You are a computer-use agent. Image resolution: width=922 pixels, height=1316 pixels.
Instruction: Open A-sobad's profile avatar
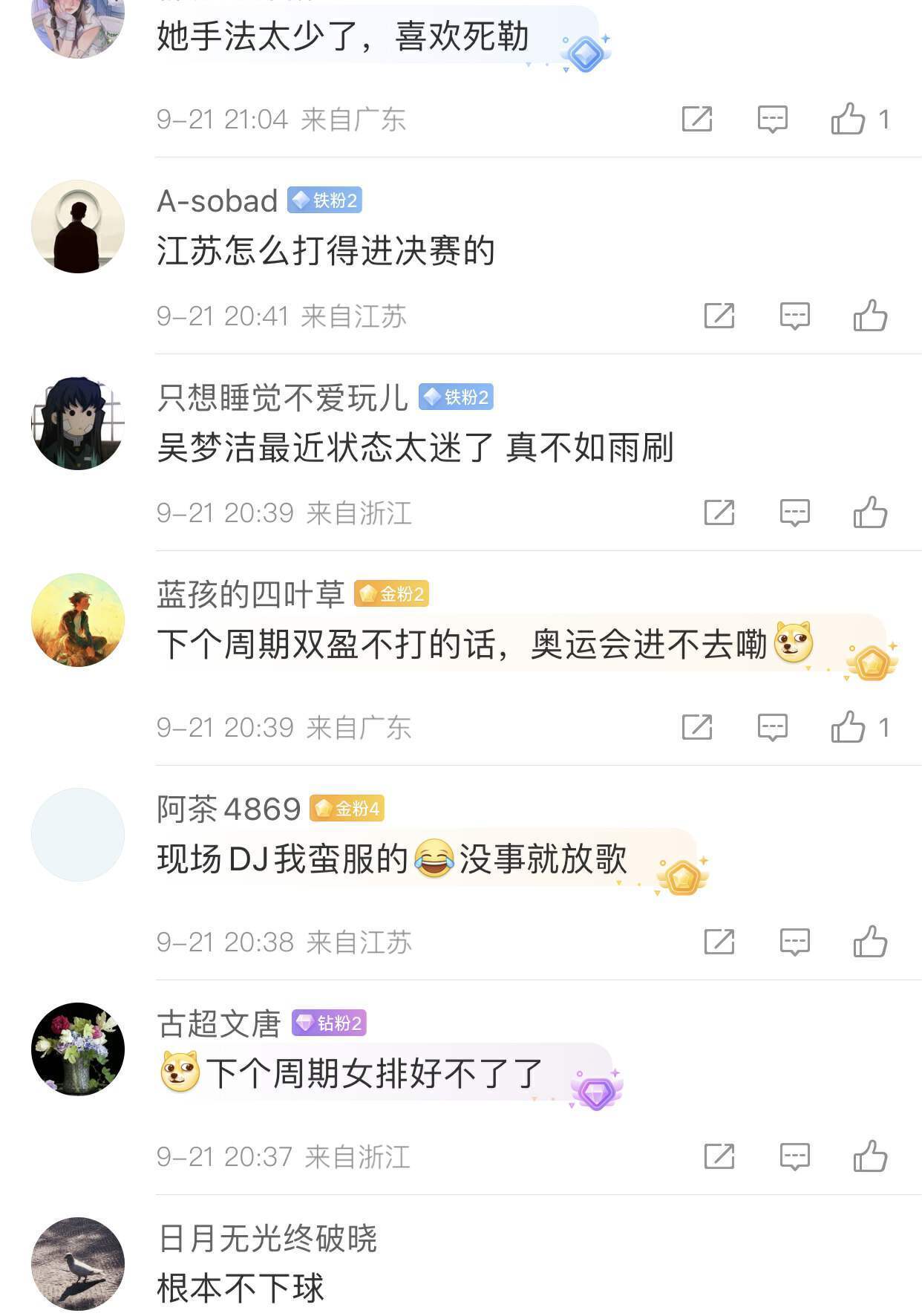point(78,227)
